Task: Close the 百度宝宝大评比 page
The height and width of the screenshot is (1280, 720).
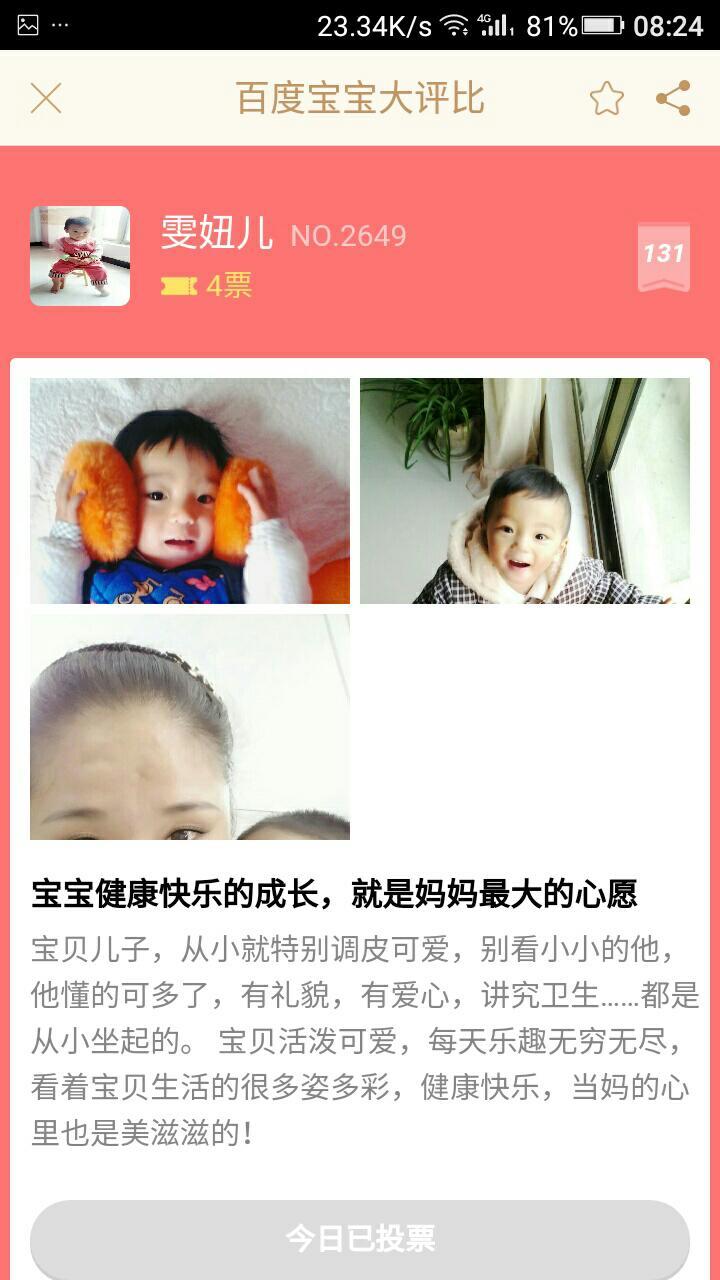Action: tap(46, 98)
